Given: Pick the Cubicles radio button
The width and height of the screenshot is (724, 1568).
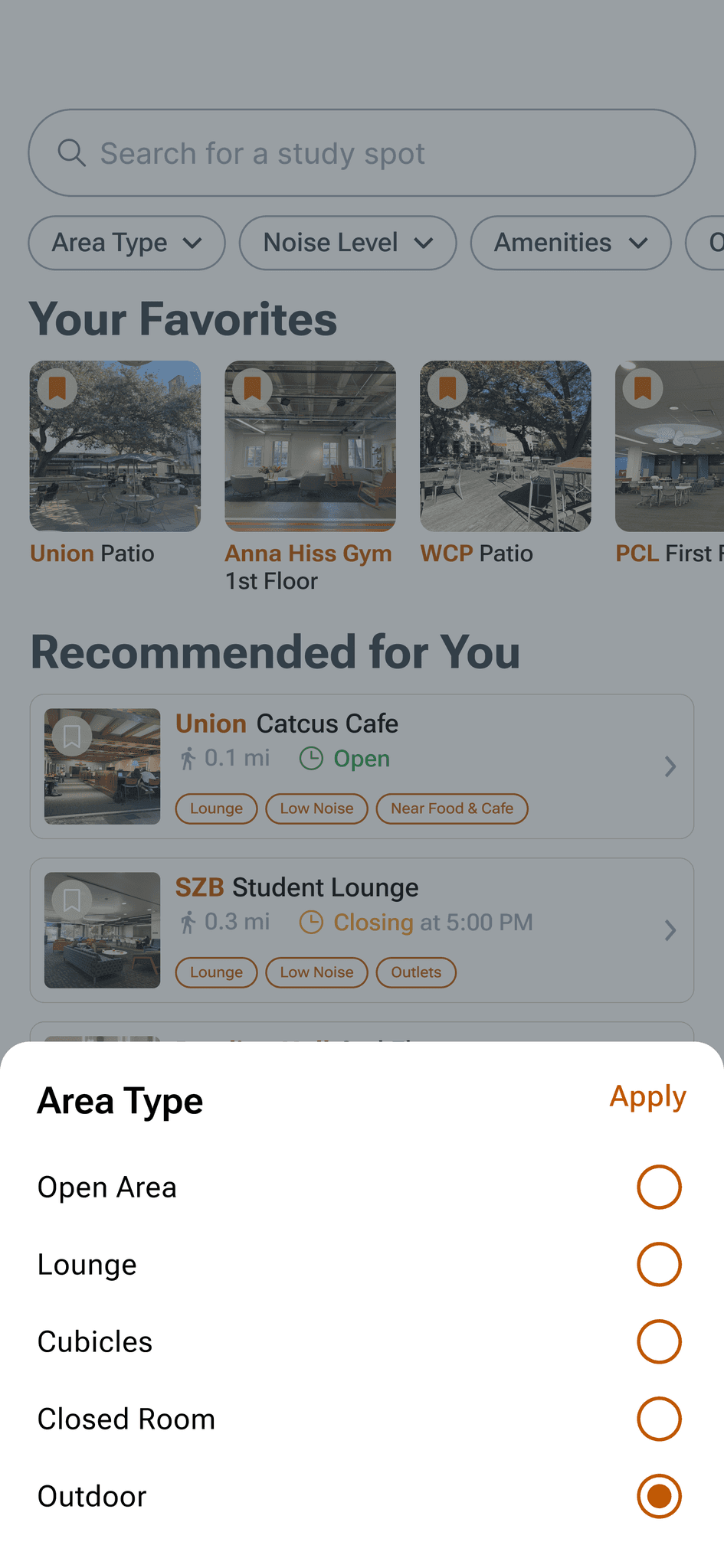Looking at the screenshot, I should pos(659,1341).
